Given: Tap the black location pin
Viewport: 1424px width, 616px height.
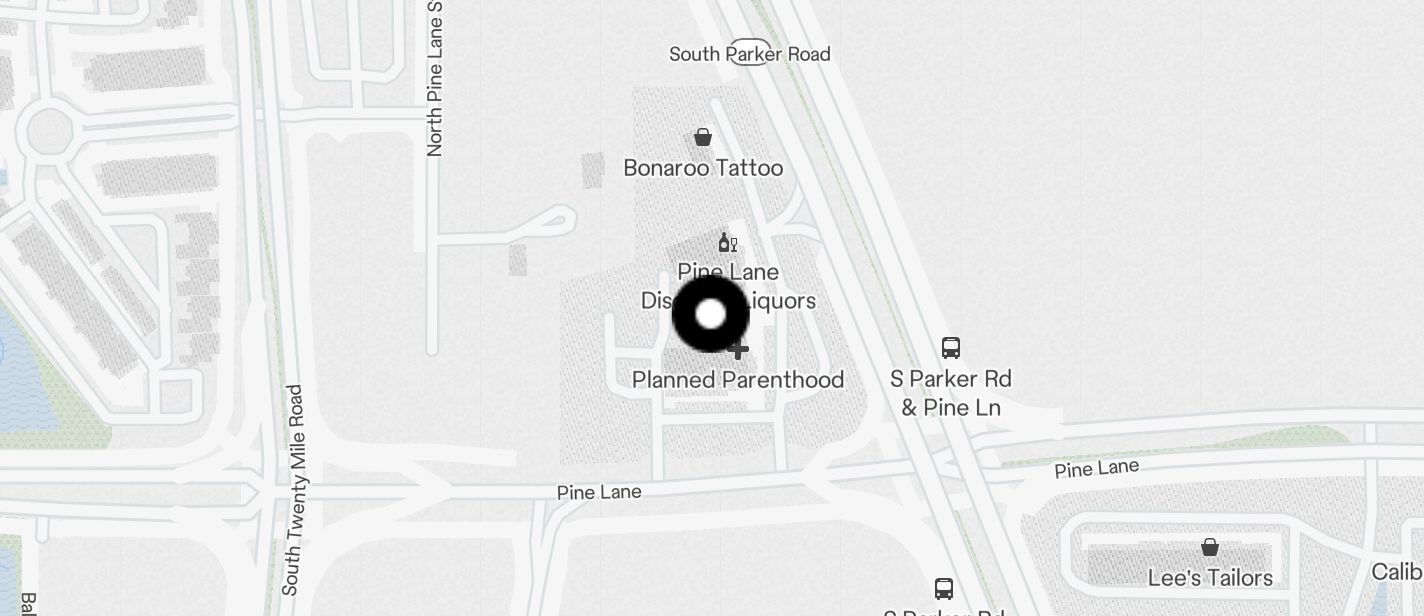Looking at the screenshot, I should click(x=710, y=314).
